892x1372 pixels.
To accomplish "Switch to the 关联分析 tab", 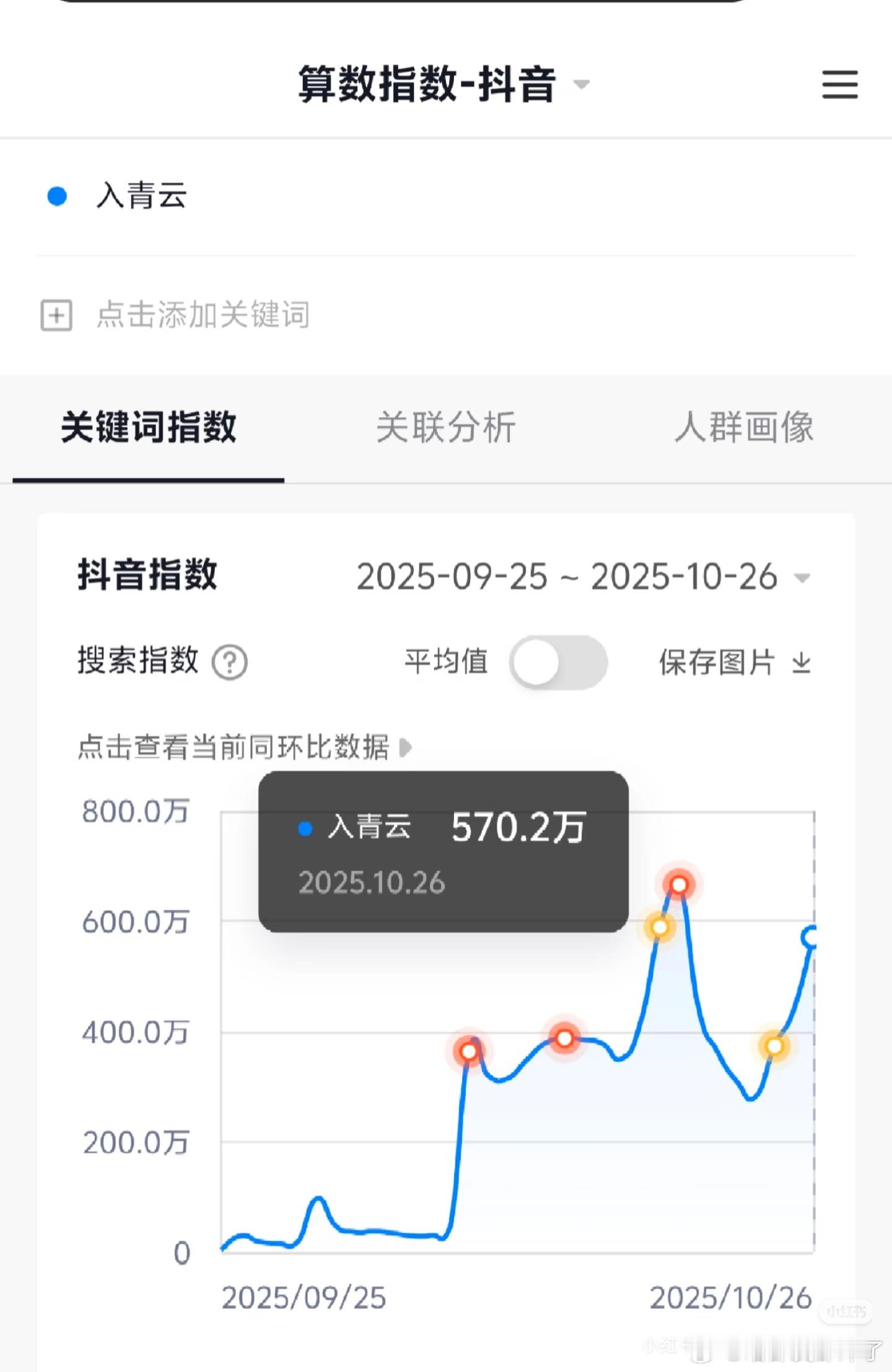I will 445,427.
